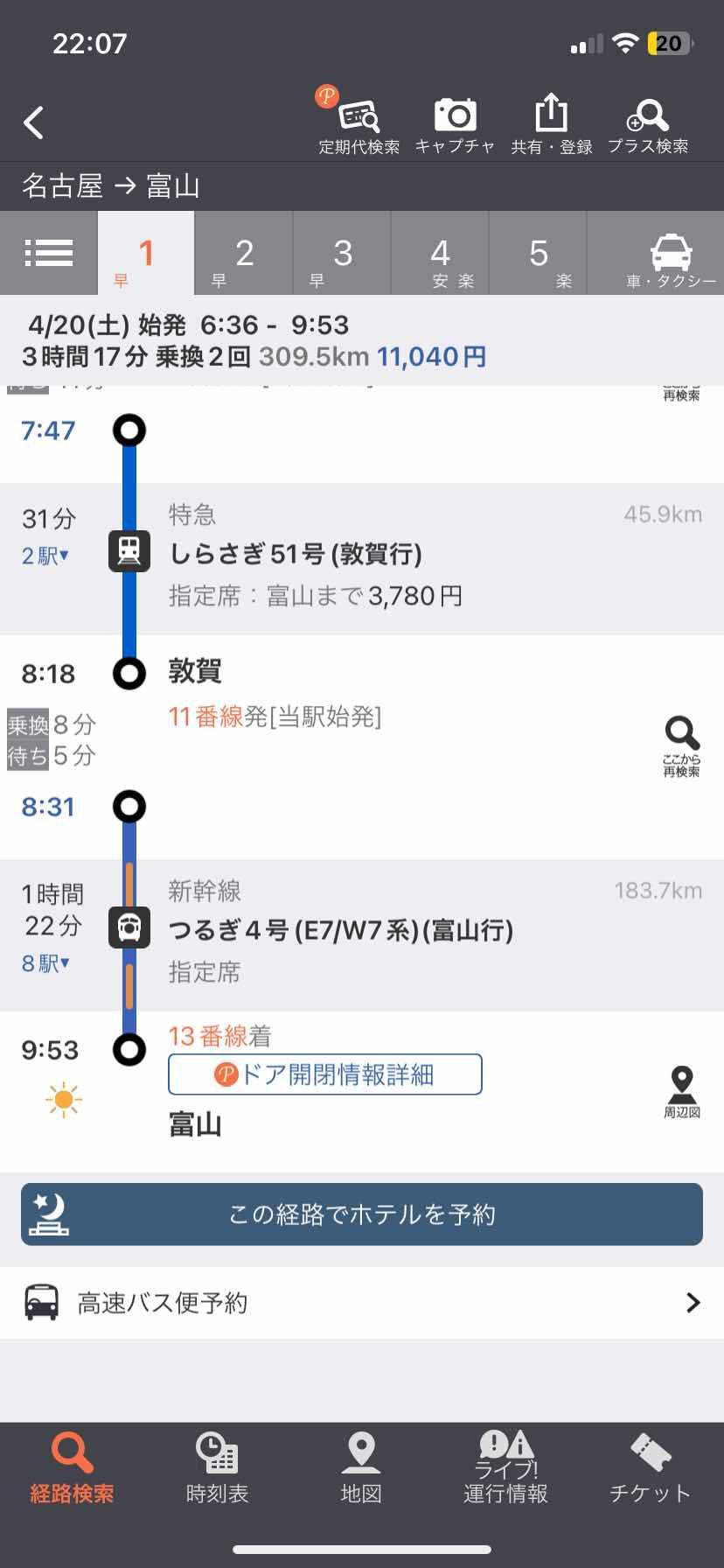Screen dimensions: 724x1568
Task: Expand the 2駅 stops of しらさぎ51号
Action: (x=45, y=556)
